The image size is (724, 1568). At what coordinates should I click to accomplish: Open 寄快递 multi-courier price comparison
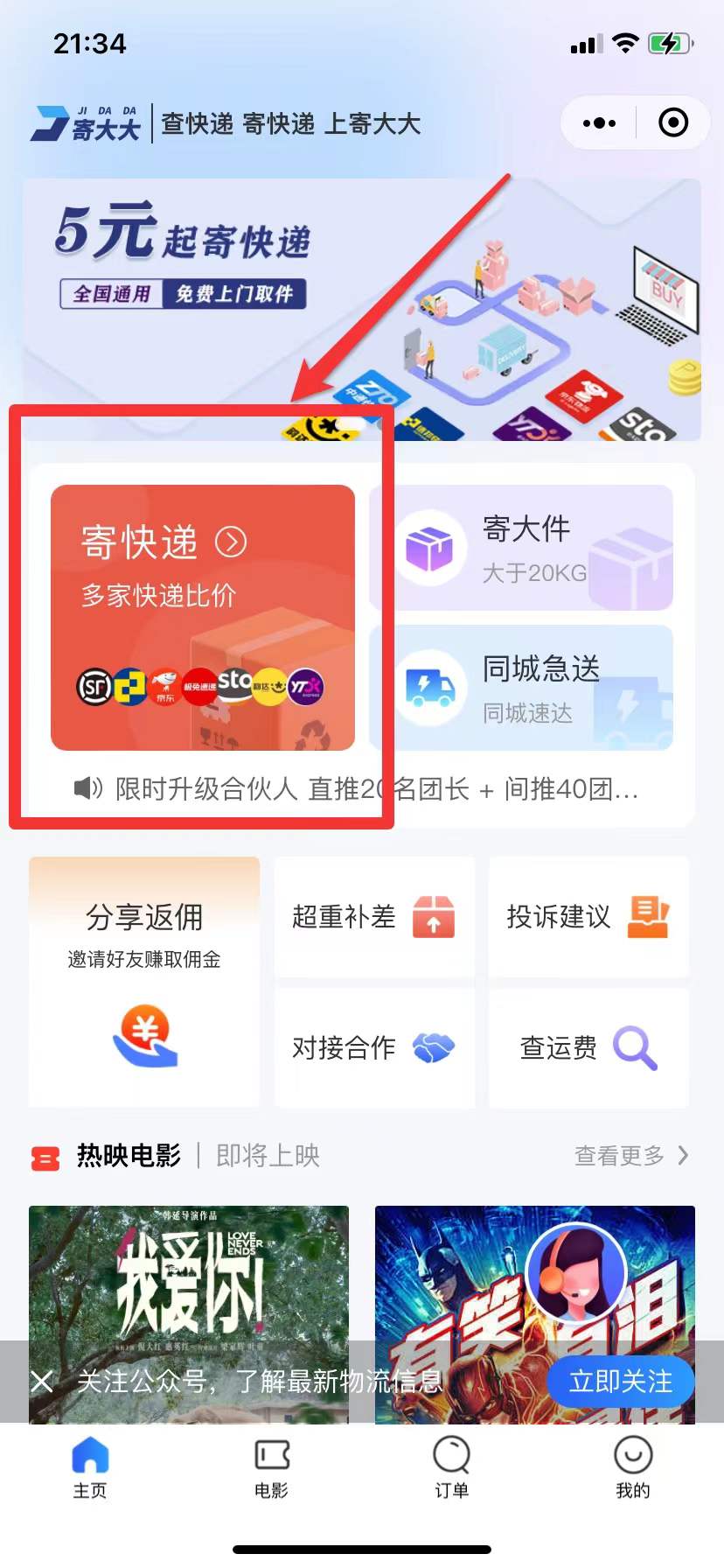[x=202, y=617]
